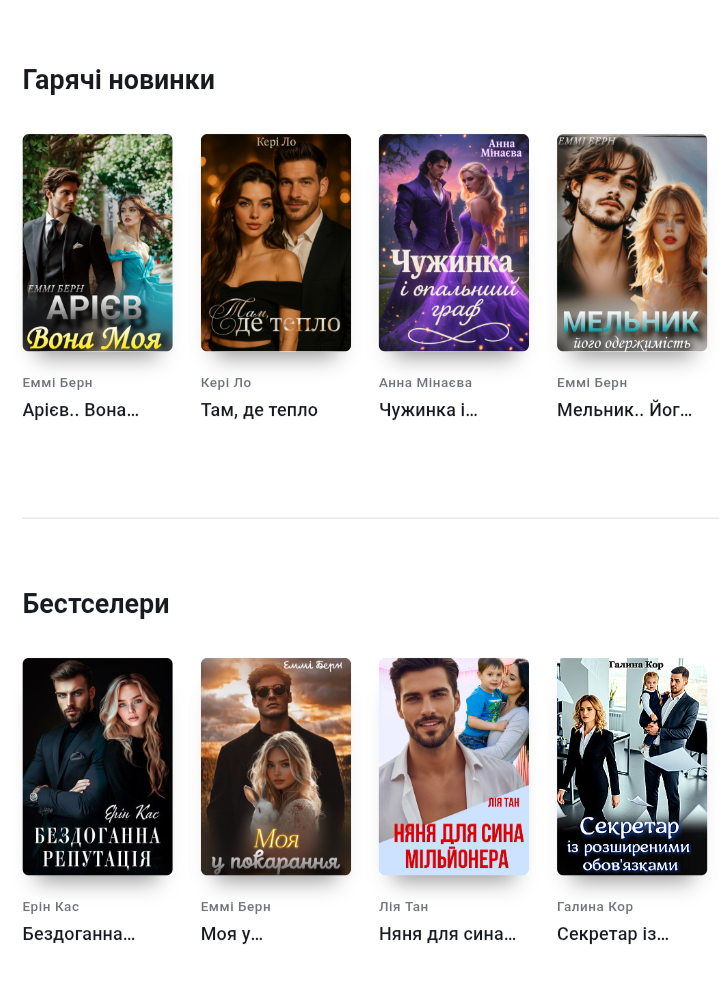
Task: Open the book Там, де тепло
Action: coord(275,243)
